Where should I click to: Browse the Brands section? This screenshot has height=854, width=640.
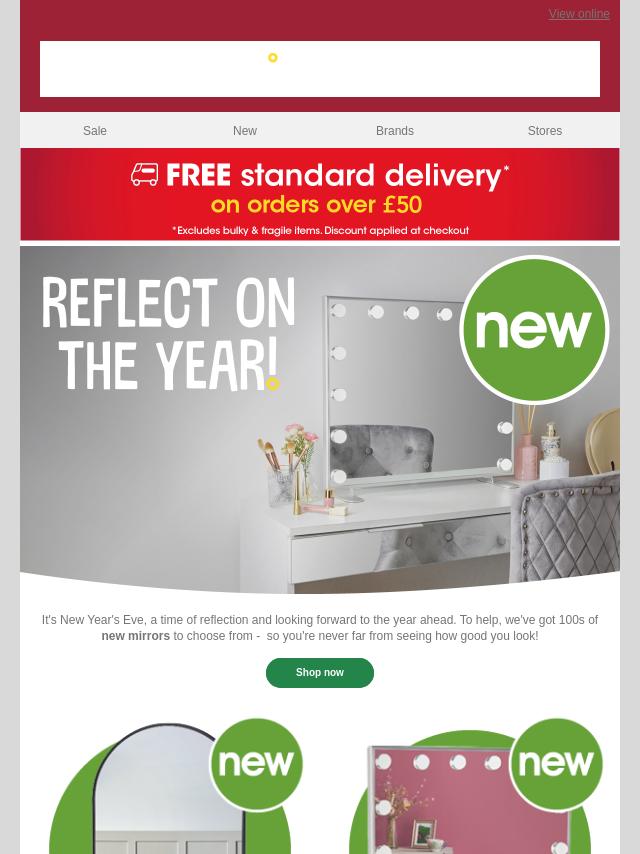(x=395, y=131)
